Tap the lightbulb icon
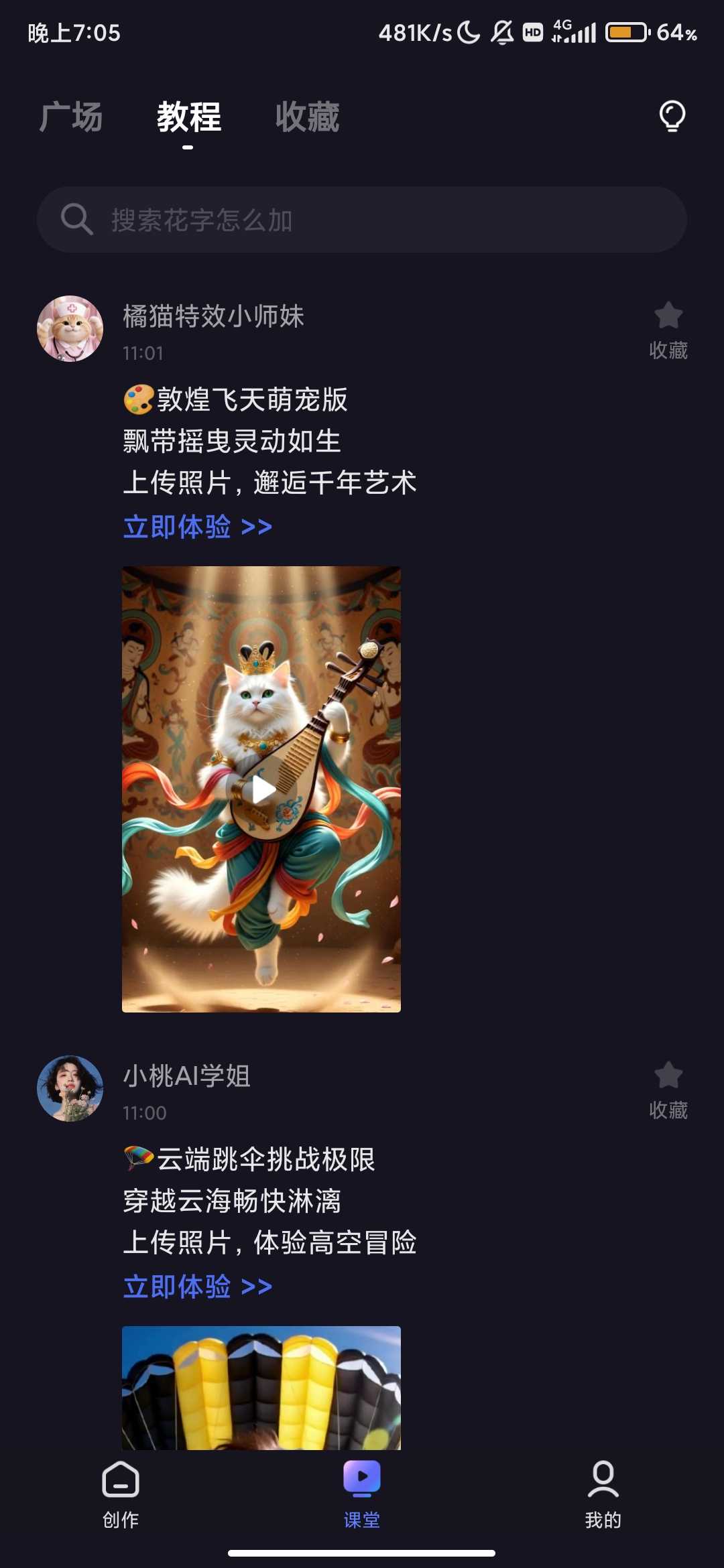 [x=672, y=117]
